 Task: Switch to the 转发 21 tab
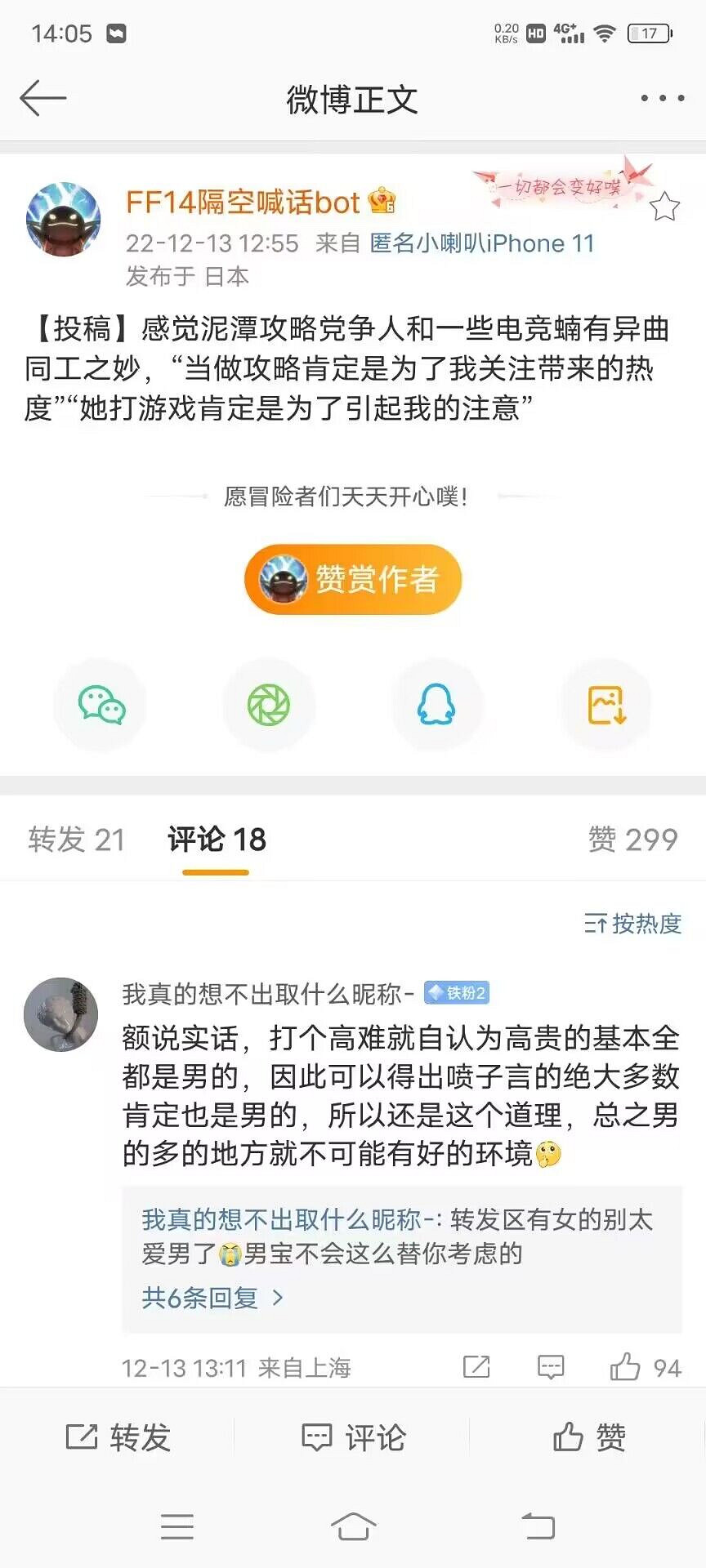[x=77, y=839]
